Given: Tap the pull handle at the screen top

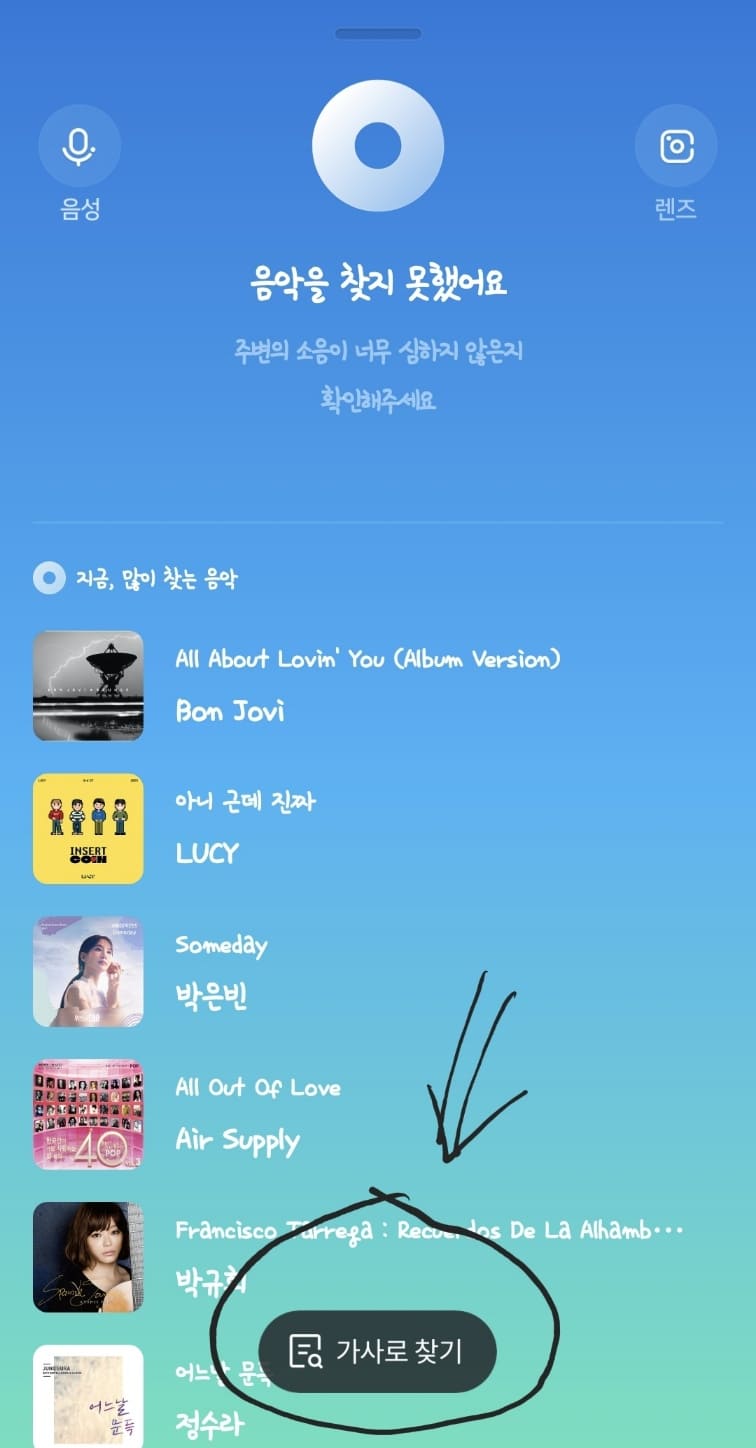Looking at the screenshot, I should coord(377,33).
